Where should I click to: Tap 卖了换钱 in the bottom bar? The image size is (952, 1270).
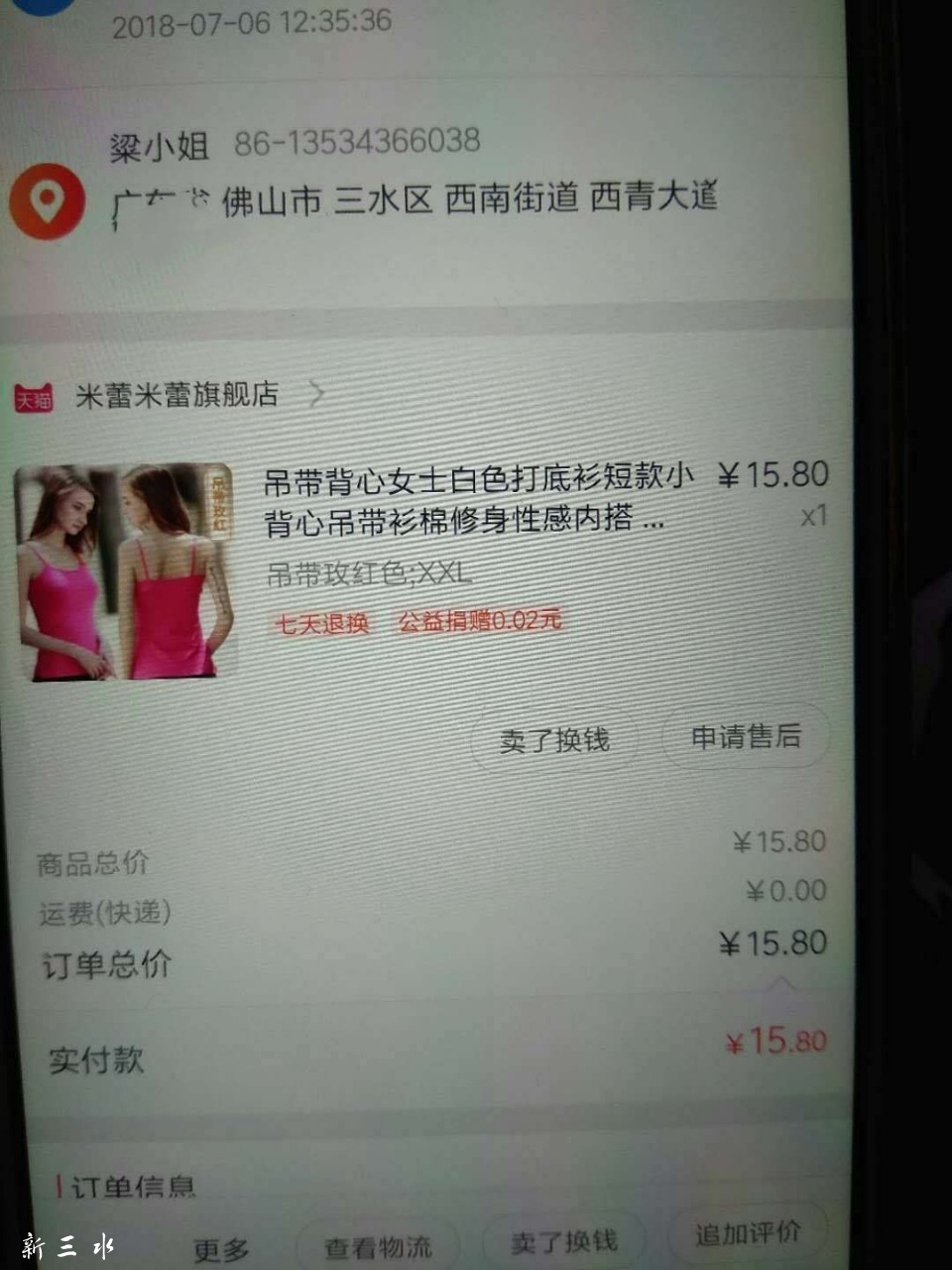(563, 1241)
